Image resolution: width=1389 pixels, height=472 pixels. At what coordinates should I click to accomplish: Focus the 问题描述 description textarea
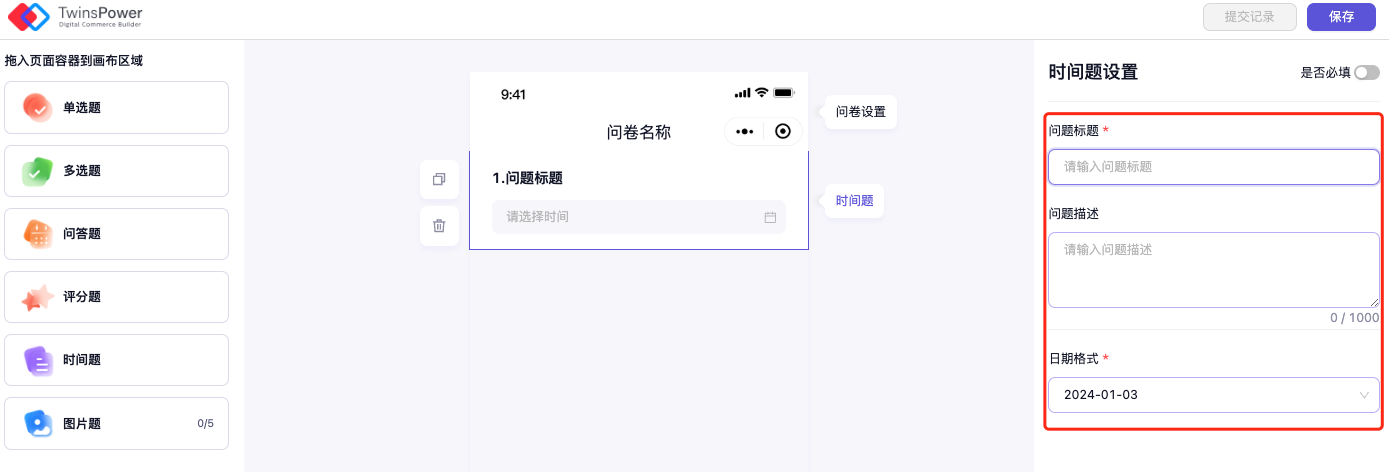click(x=1213, y=270)
